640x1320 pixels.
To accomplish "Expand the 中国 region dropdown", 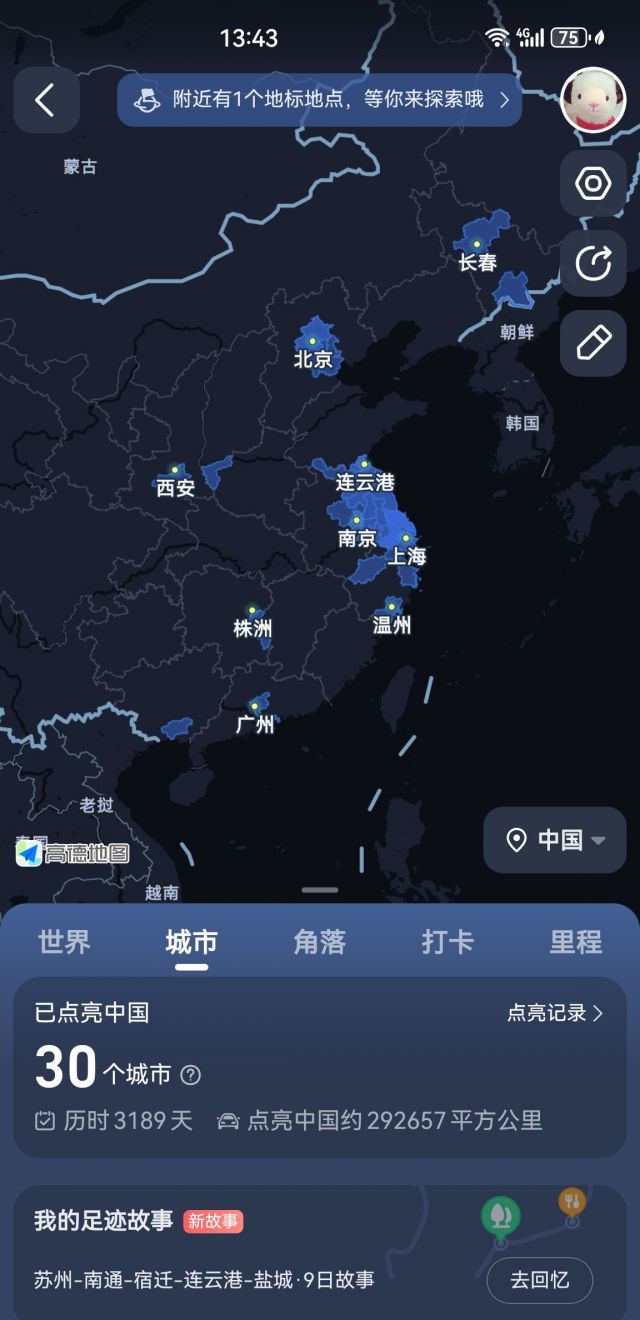I will [555, 840].
